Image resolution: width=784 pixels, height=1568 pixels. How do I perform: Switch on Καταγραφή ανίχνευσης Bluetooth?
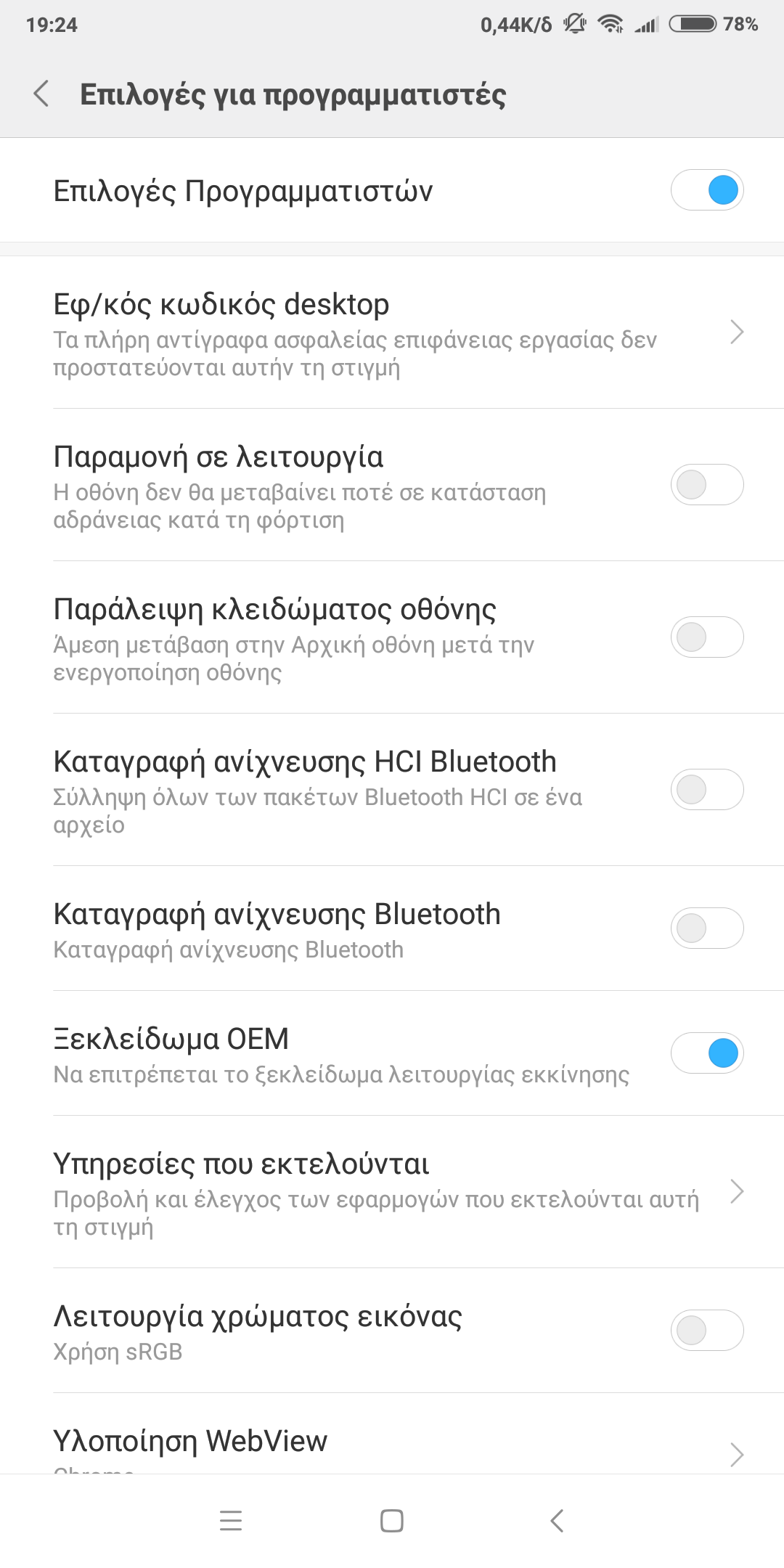706,928
